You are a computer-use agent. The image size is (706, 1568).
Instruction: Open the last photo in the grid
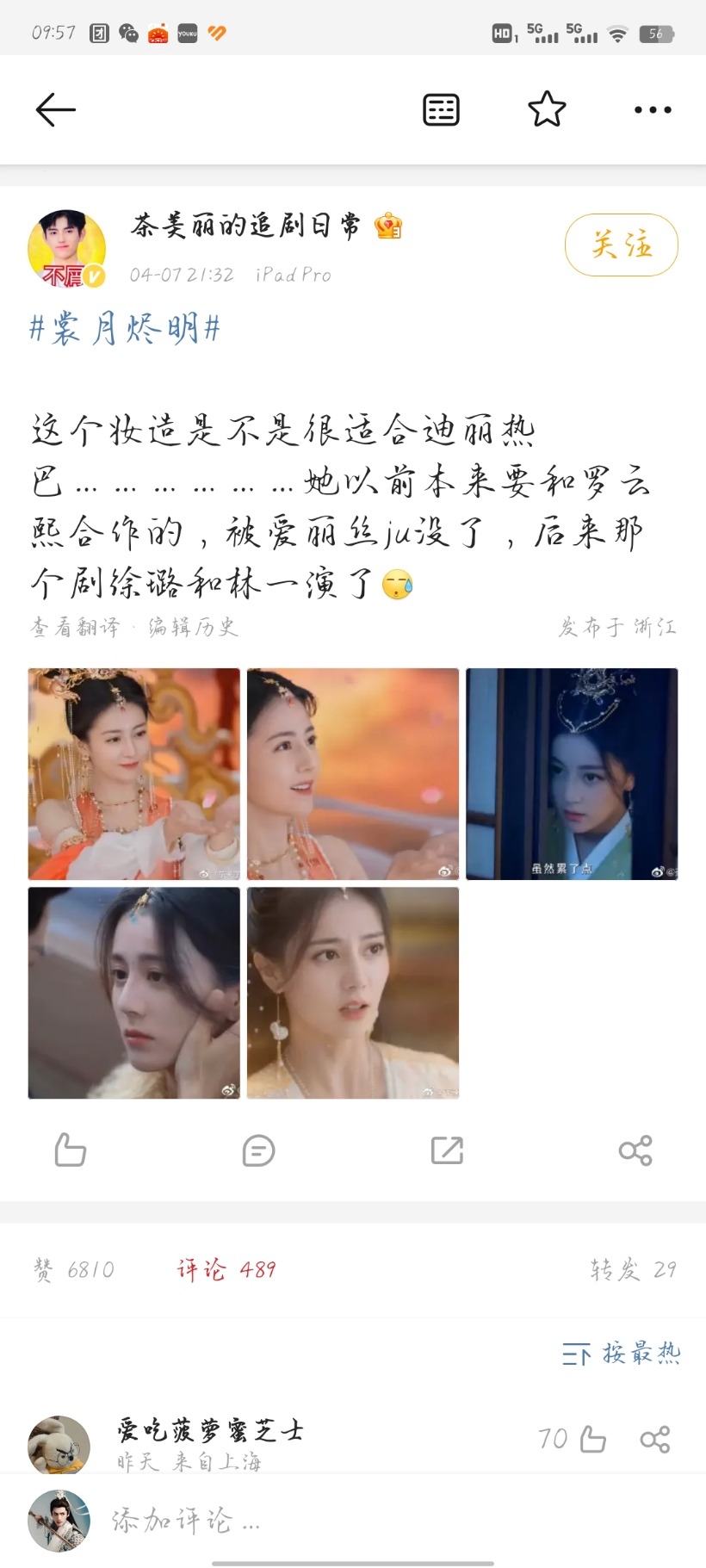pyautogui.click(x=353, y=993)
